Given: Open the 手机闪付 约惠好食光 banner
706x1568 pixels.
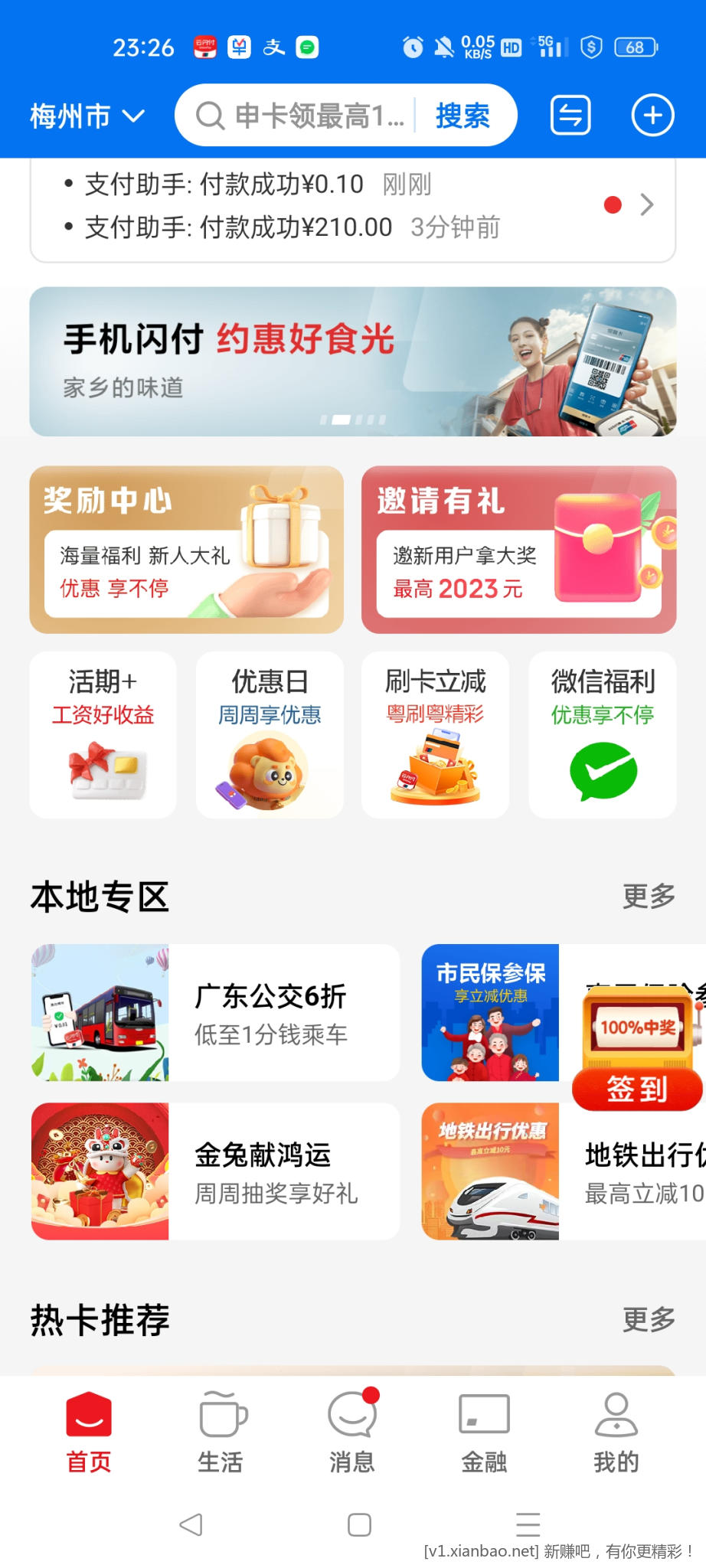Looking at the screenshot, I should click(352, 361).
